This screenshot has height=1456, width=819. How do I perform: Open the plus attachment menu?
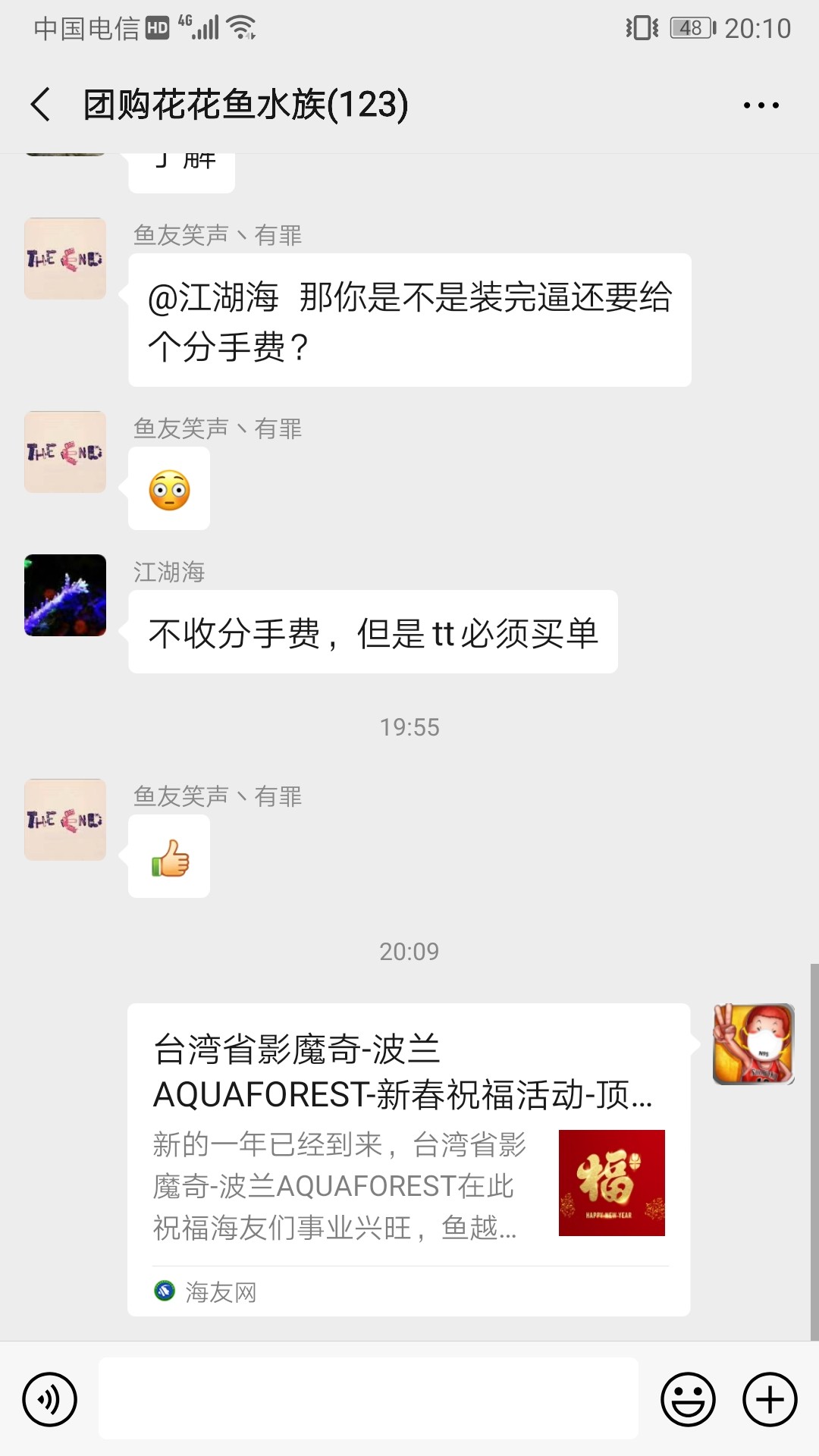[770, 1399]
